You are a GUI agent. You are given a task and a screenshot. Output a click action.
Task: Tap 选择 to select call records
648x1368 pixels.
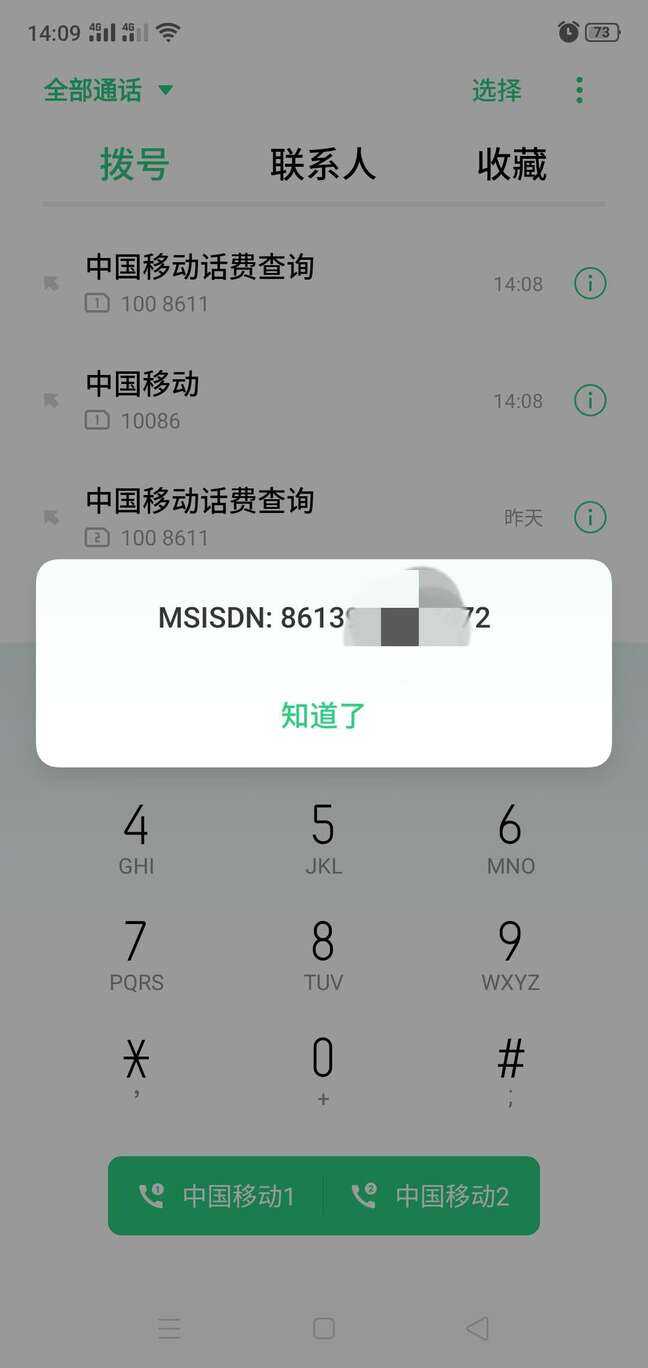(497, 90)
